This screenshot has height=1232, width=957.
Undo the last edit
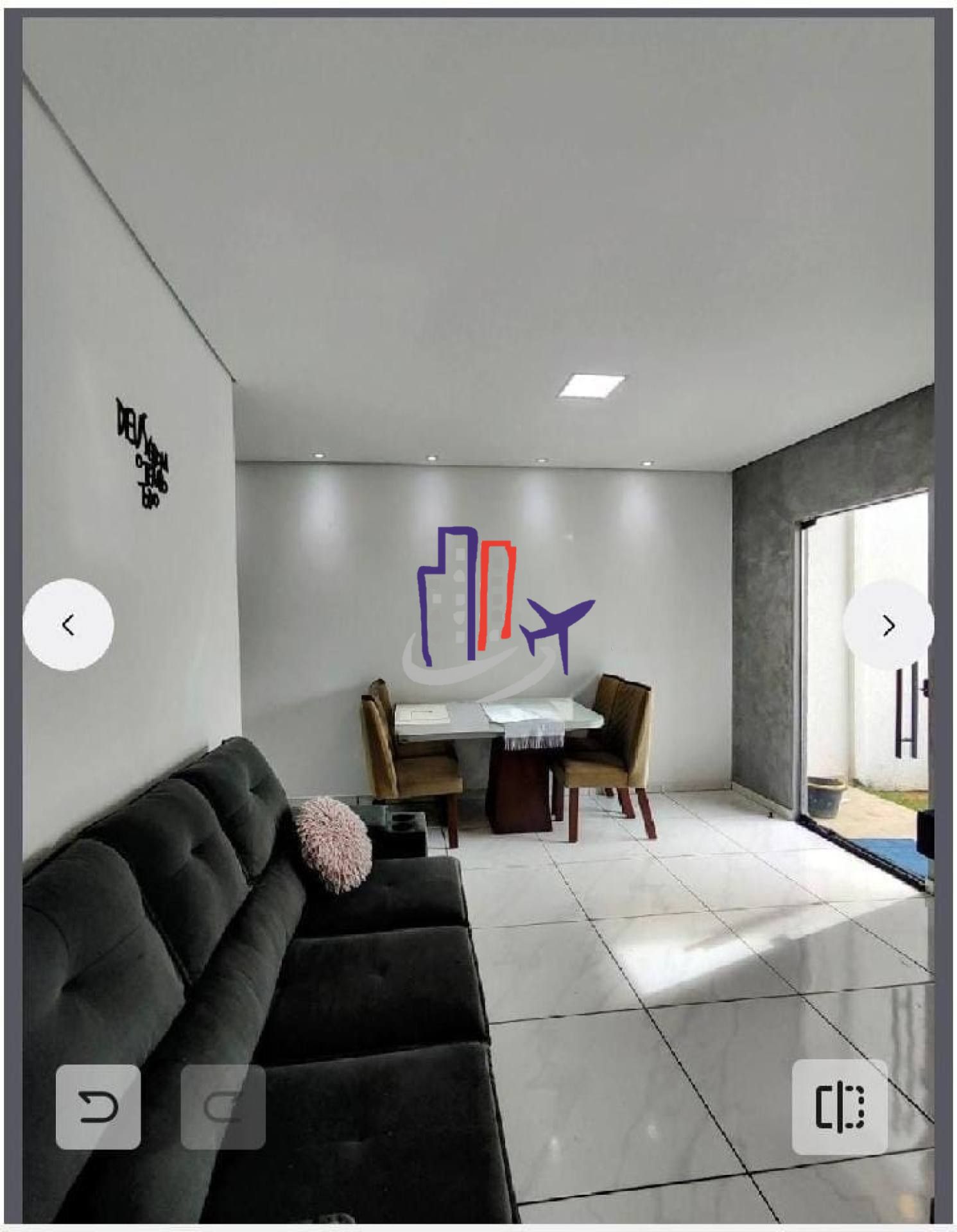point(98,1107)
